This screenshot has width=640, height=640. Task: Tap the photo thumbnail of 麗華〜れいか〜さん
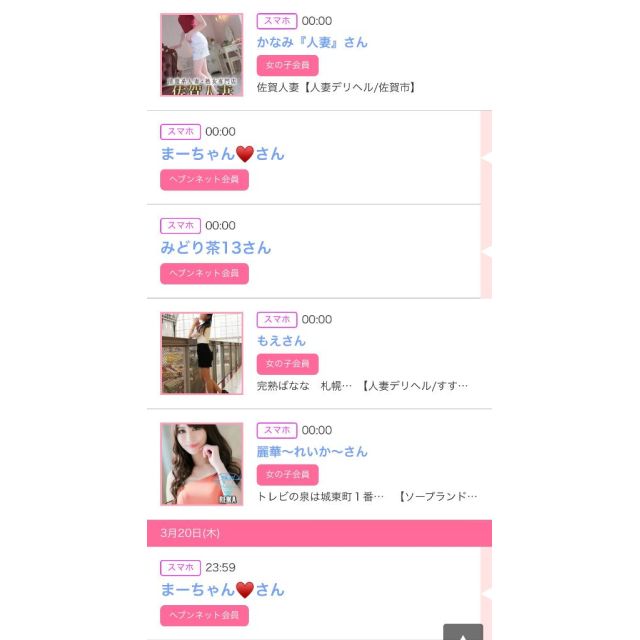click(x=201, y=464)
